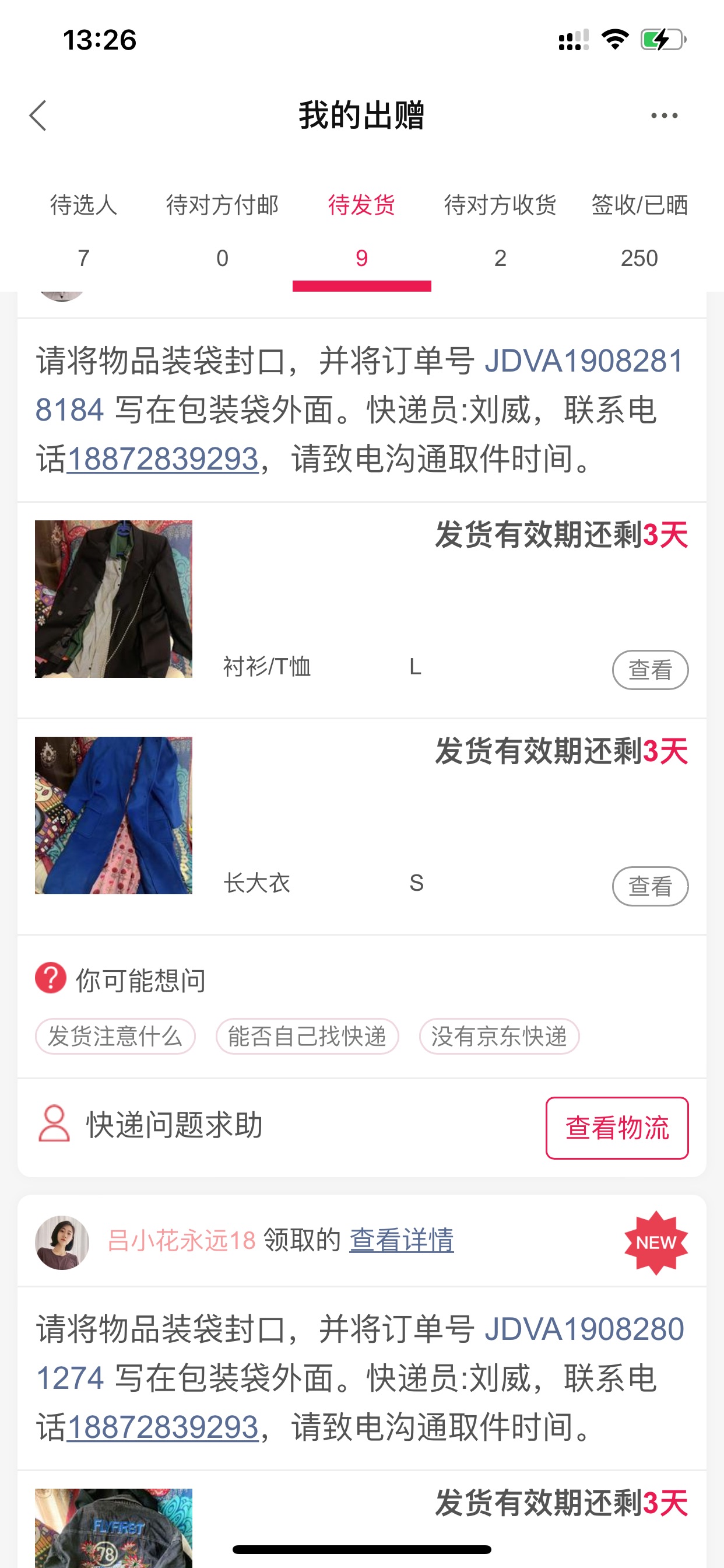Go back using the back arrow
Screen dimensions: 724x1568
coord(38,116)
